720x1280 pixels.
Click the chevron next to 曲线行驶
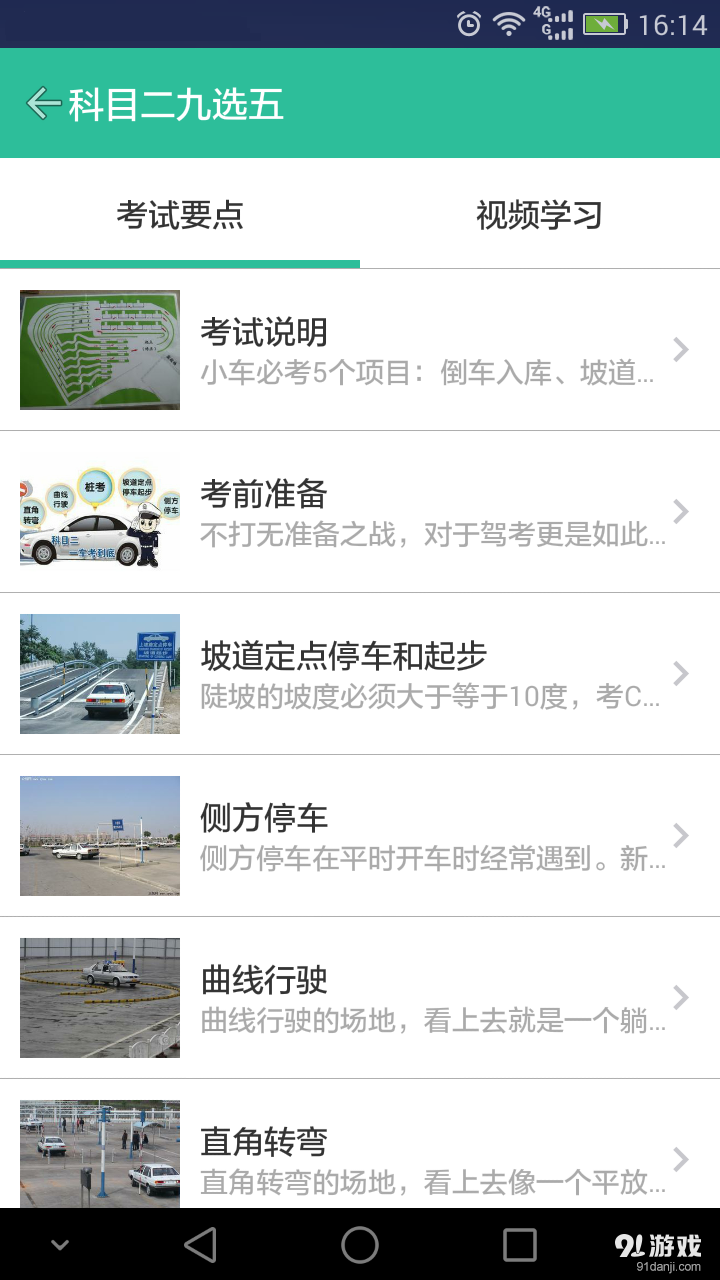pyautogui.click(x=681, y=997)
